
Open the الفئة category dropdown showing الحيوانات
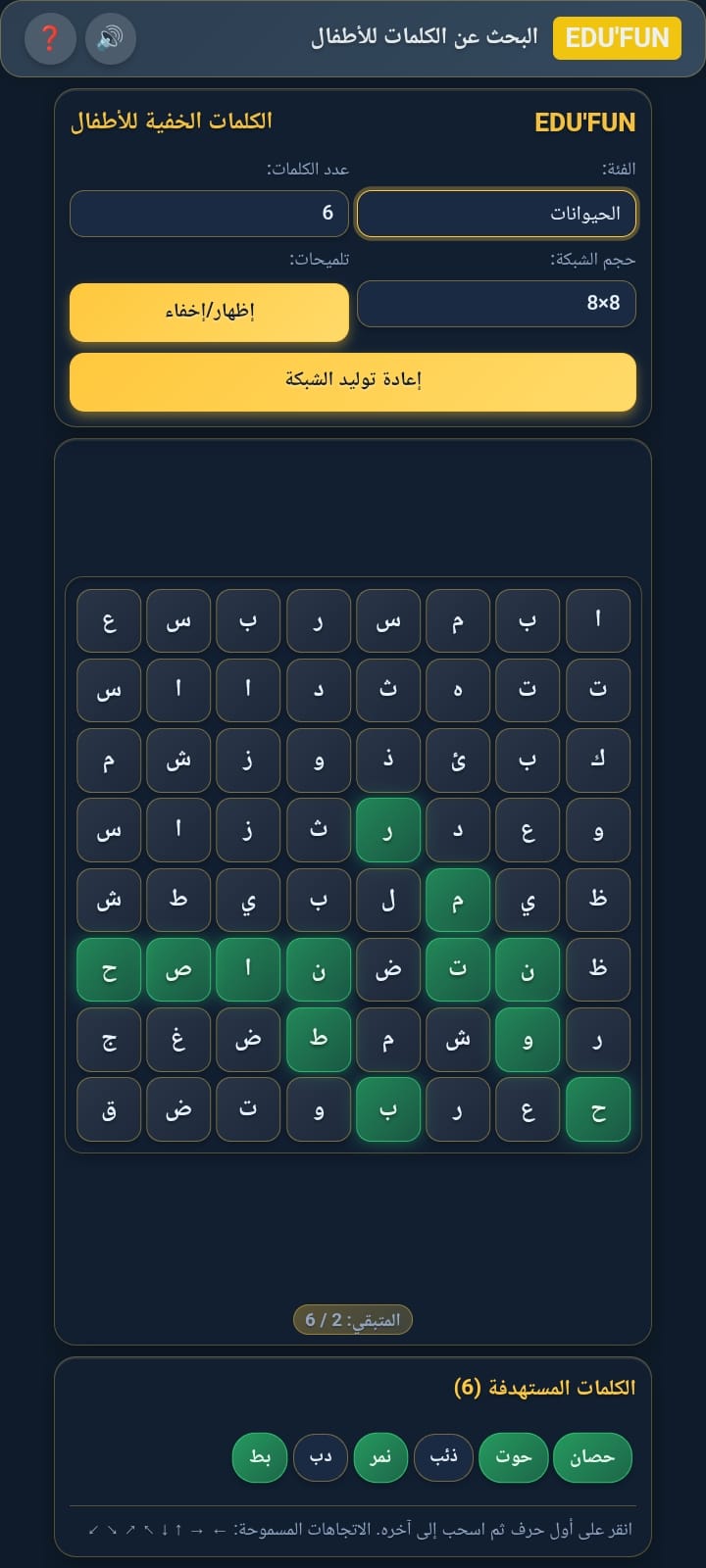coord(496,213)
